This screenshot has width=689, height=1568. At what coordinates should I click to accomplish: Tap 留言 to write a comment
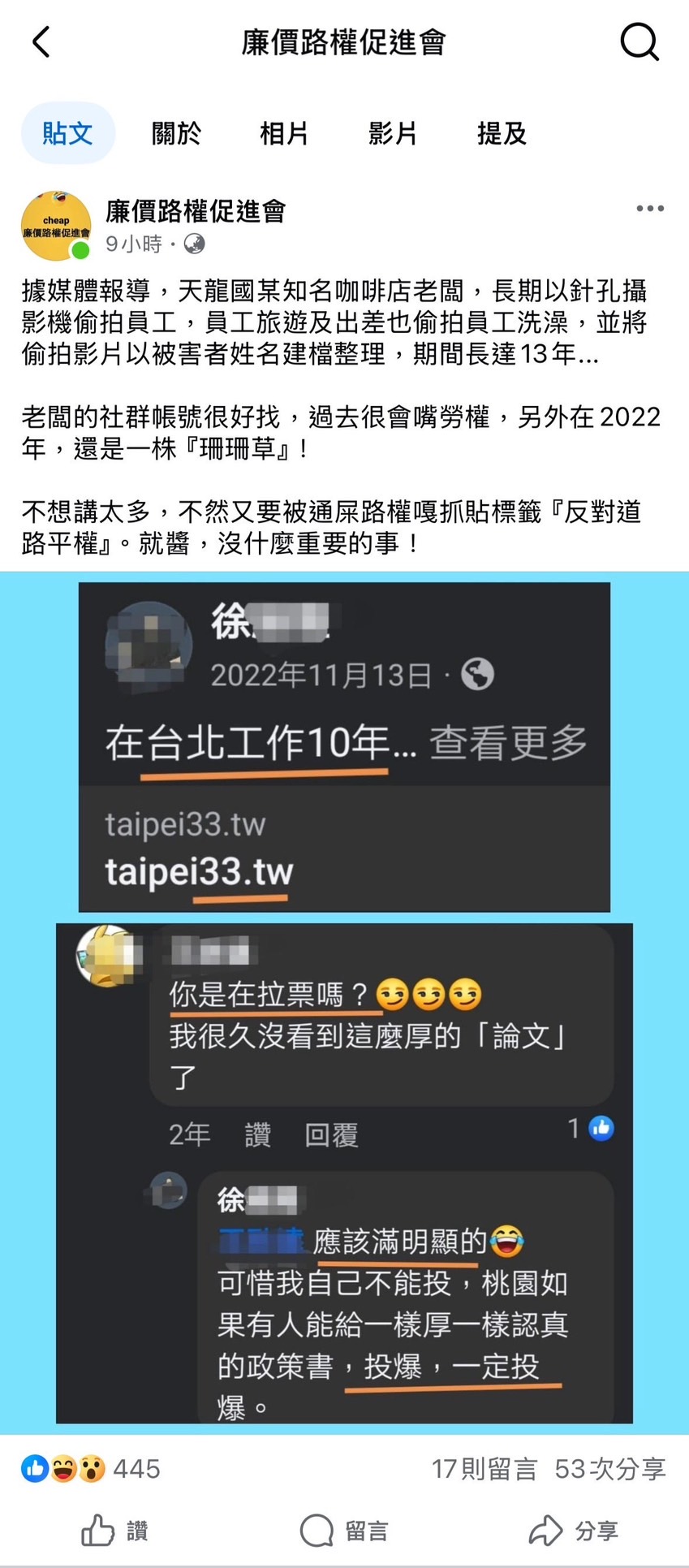pyautogui.click(x=344, y=1531)
